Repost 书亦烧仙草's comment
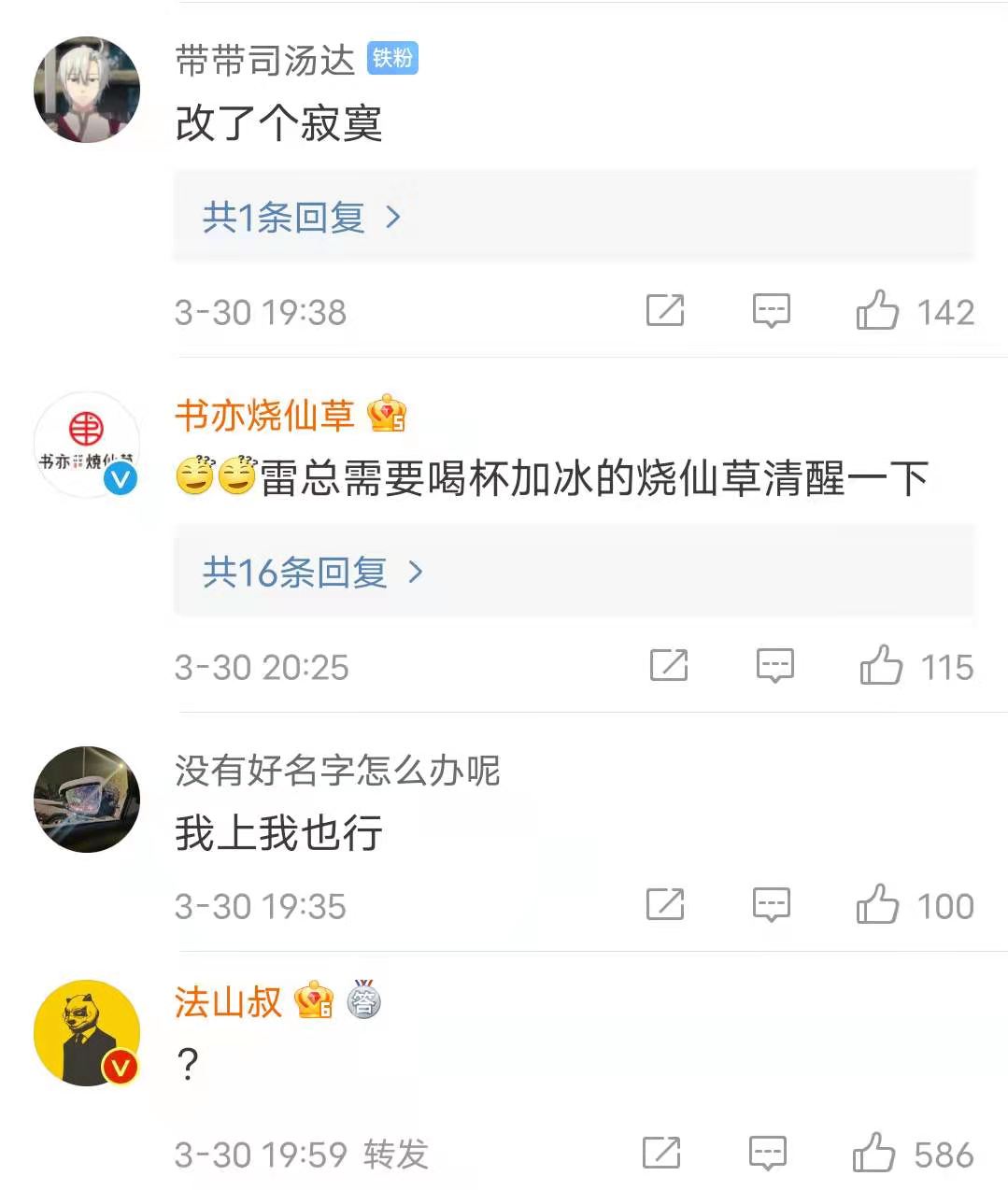 click(669, 665)
